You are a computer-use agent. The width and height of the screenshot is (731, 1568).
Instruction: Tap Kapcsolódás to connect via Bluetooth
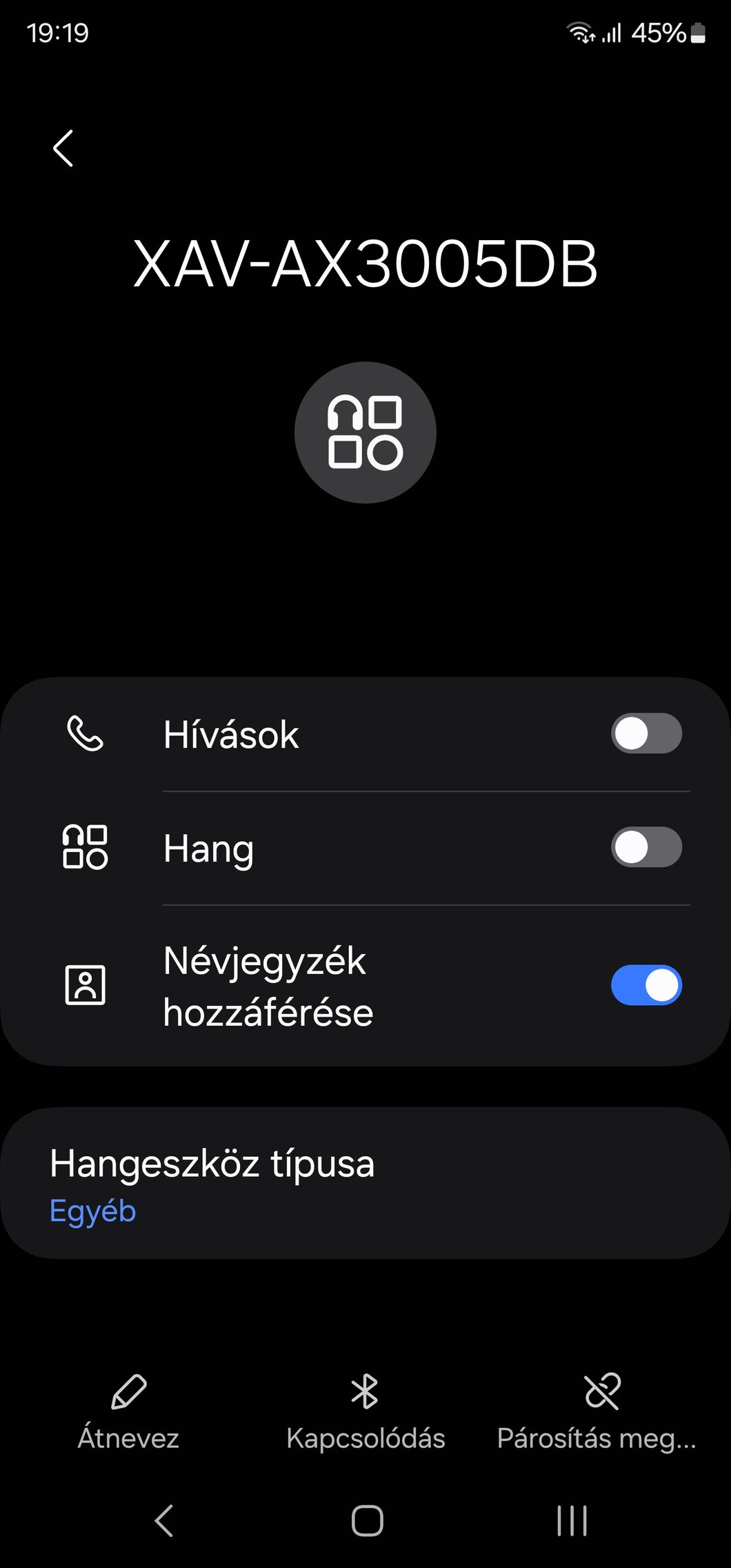click(x=365, y=1412)
